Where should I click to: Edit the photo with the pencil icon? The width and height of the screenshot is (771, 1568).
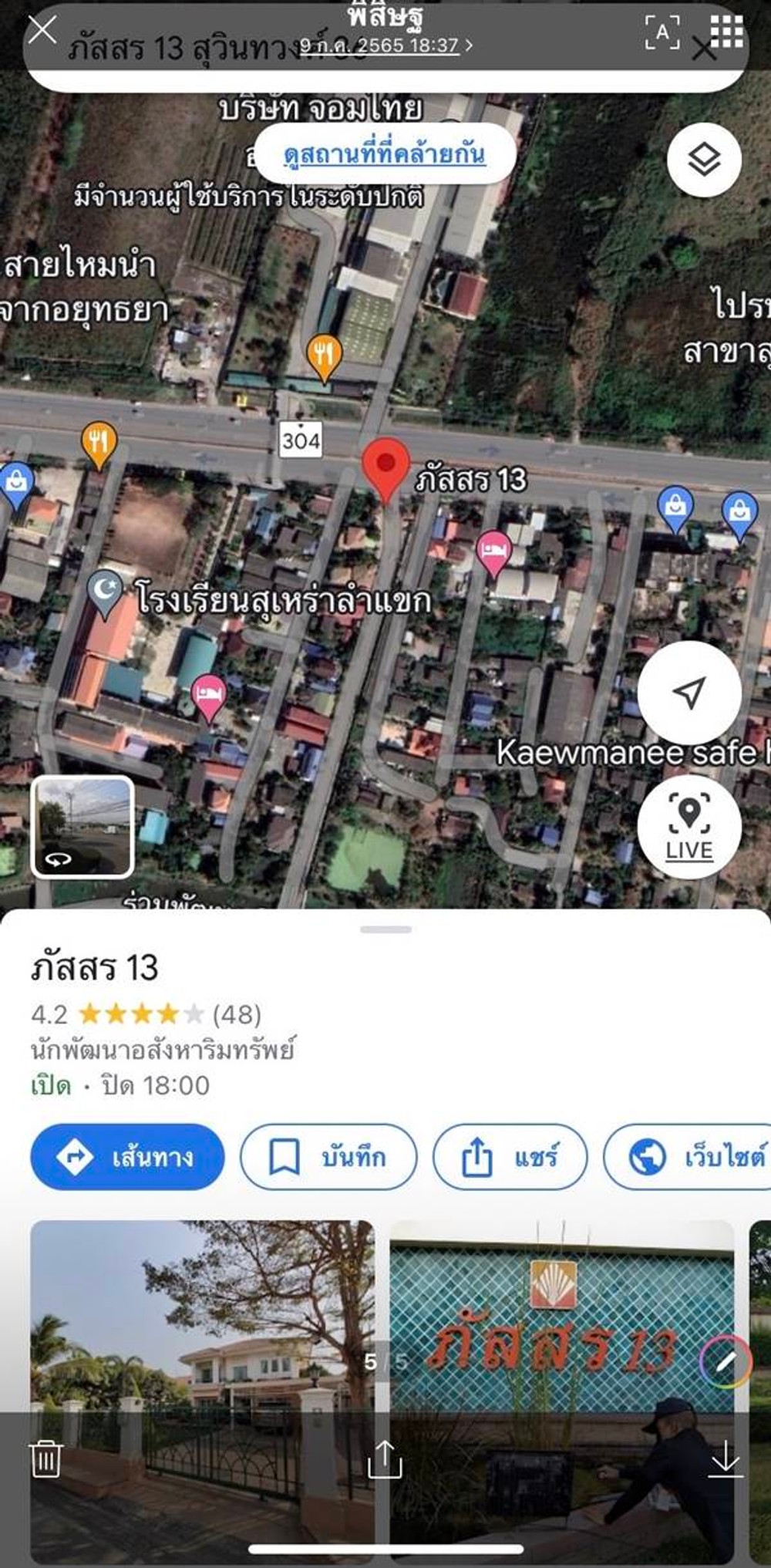(726, 1361)
